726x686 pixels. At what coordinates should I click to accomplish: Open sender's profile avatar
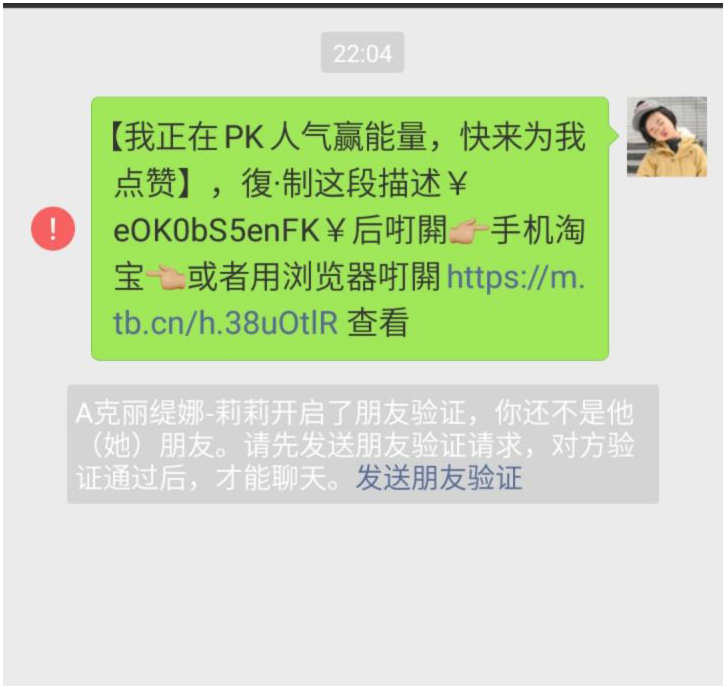pos(666,138)
